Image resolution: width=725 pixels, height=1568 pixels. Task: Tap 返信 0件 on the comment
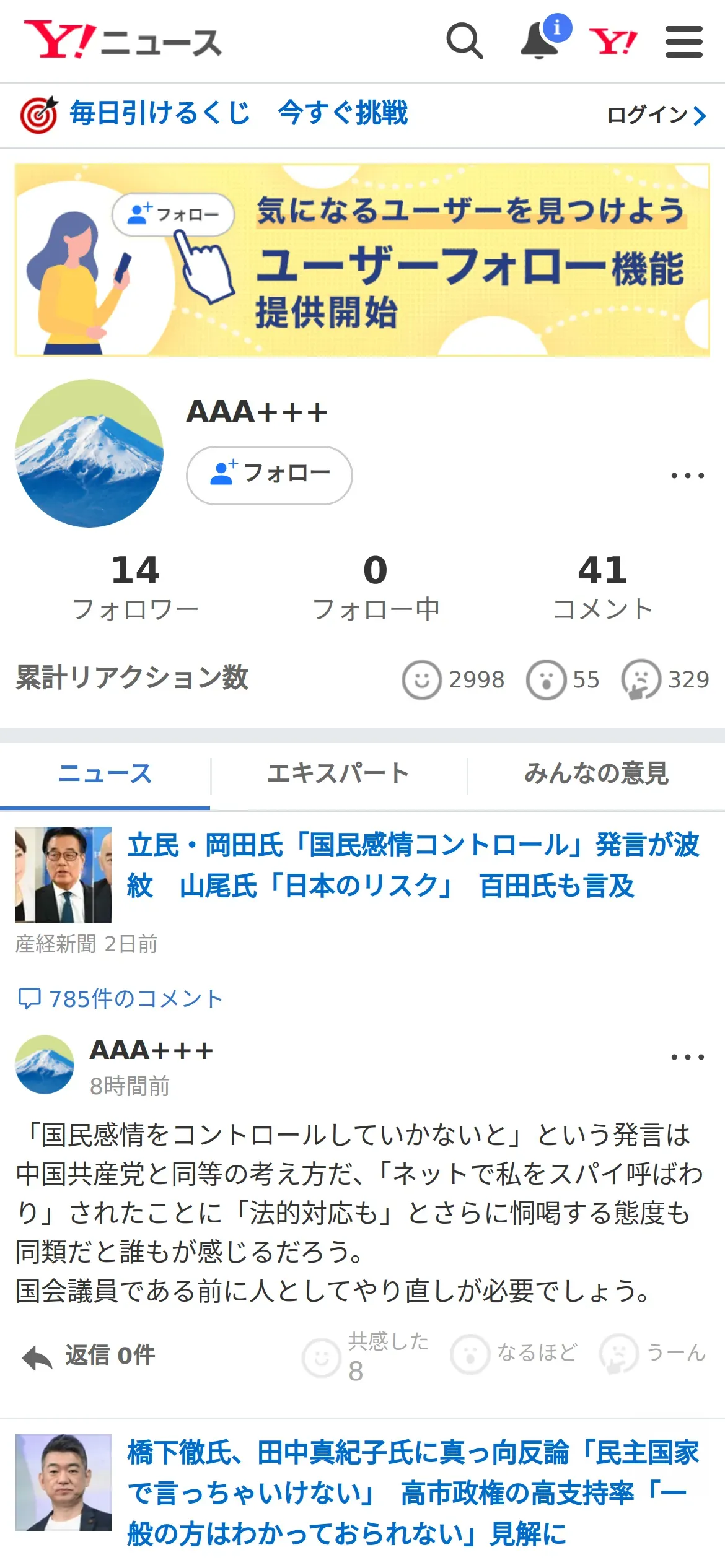click(90, 1356)
